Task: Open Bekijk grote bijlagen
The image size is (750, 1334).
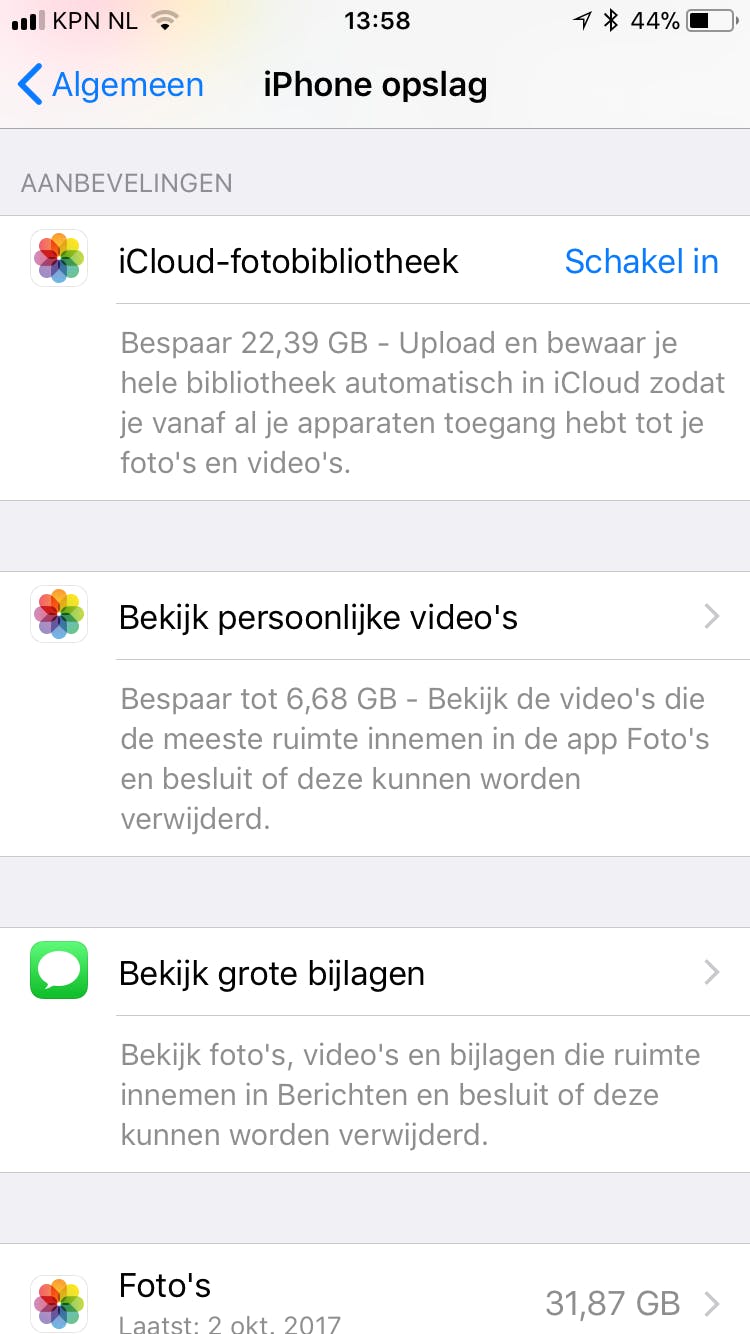Action: (x=375, y=973)
